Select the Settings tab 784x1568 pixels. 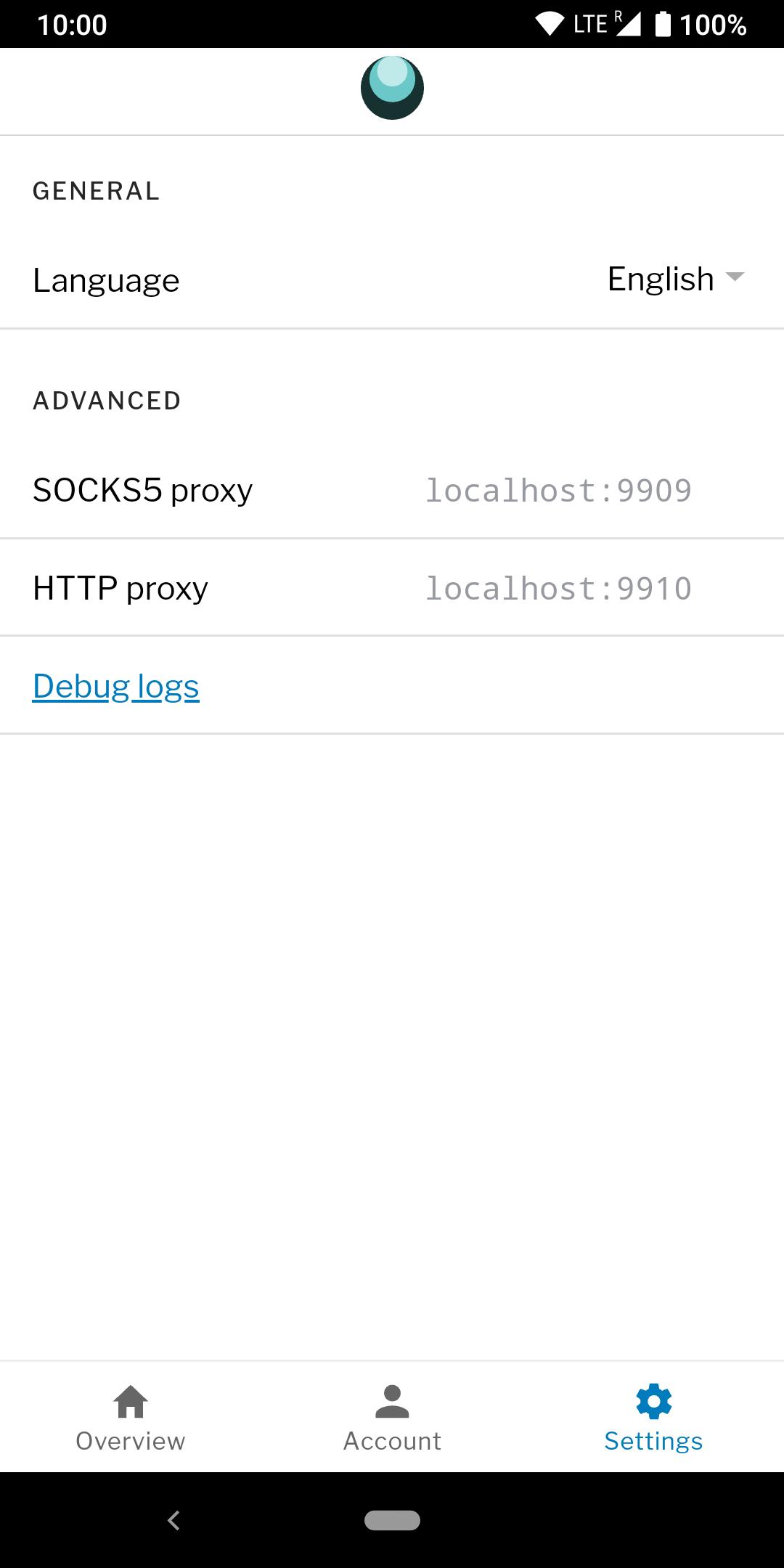coord(653,1418)
